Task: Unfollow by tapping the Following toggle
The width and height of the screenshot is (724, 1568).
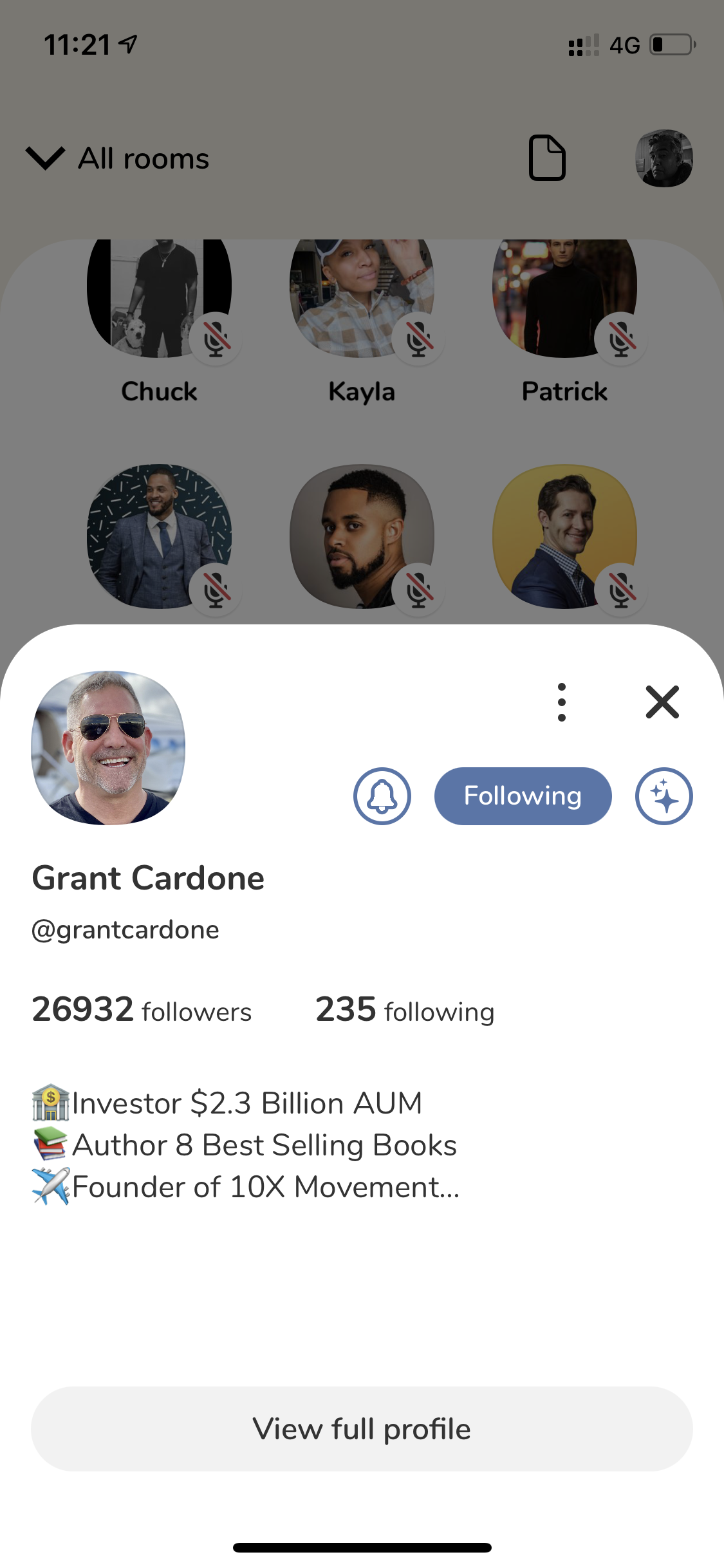Action: tap(523, 796)
